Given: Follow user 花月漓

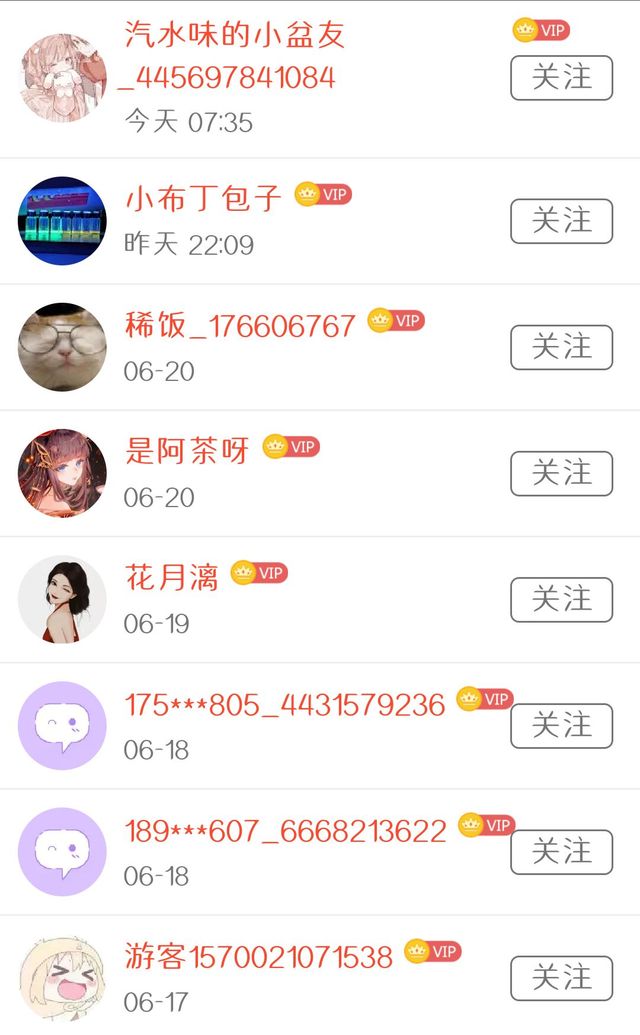Looking at the screenshot, I should [x=561, y=599].
